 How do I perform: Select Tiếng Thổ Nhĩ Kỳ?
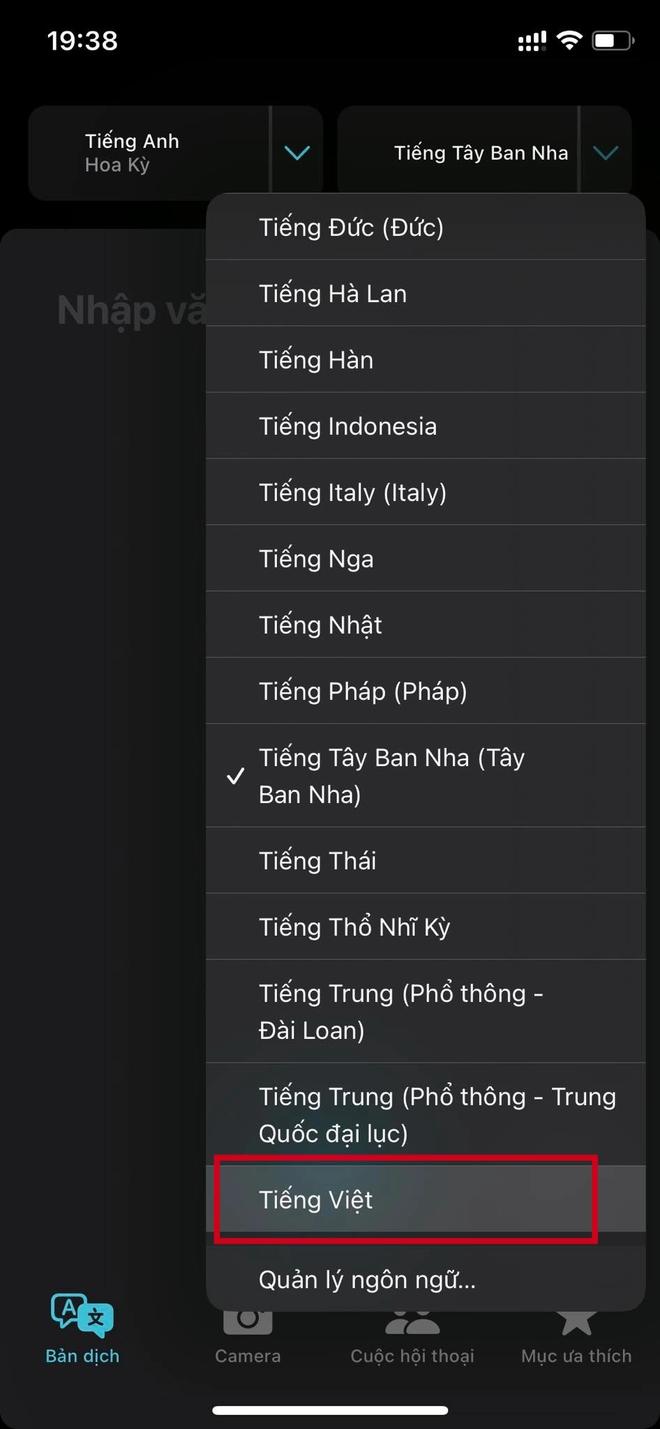[x=425, y=927]
